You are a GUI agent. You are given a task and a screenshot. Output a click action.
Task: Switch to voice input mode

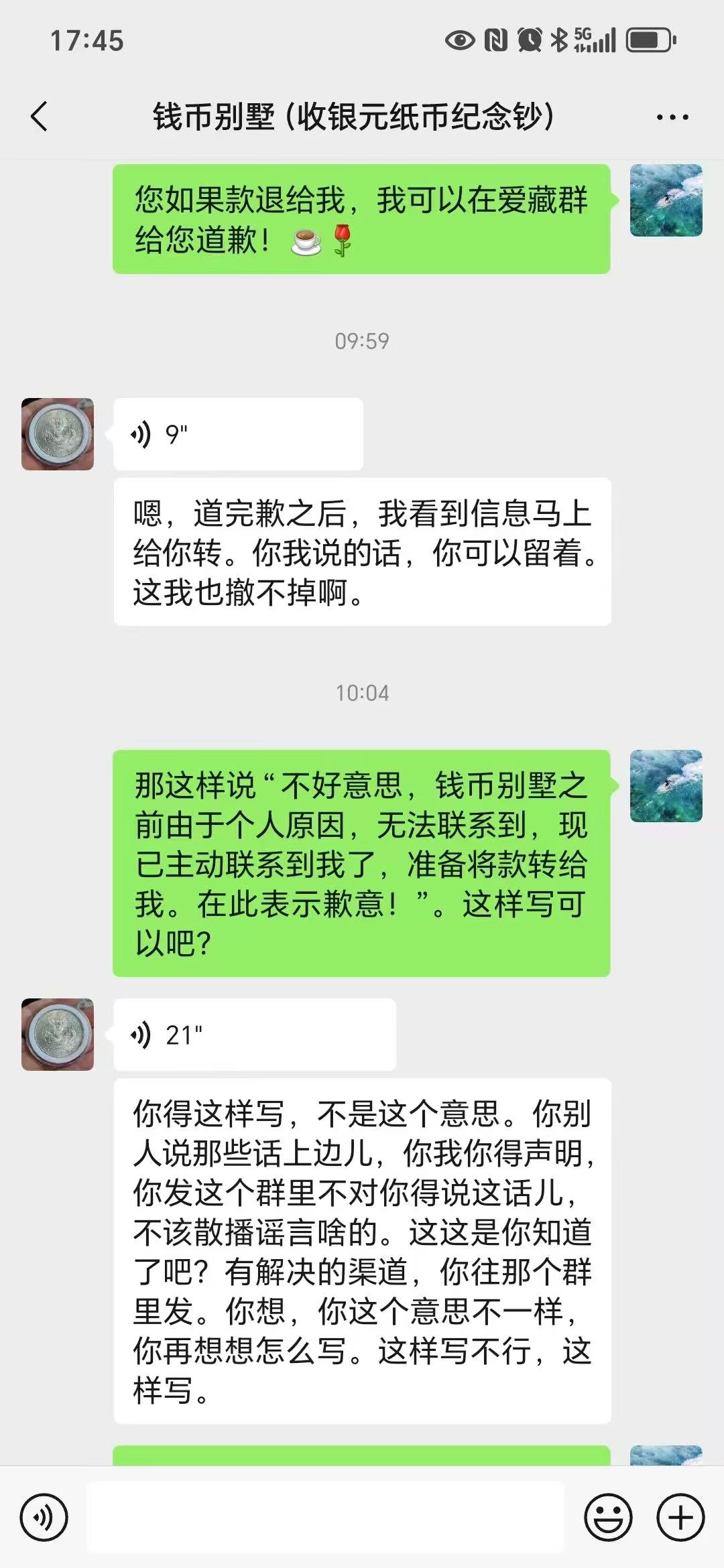[x=44, y=1518]
